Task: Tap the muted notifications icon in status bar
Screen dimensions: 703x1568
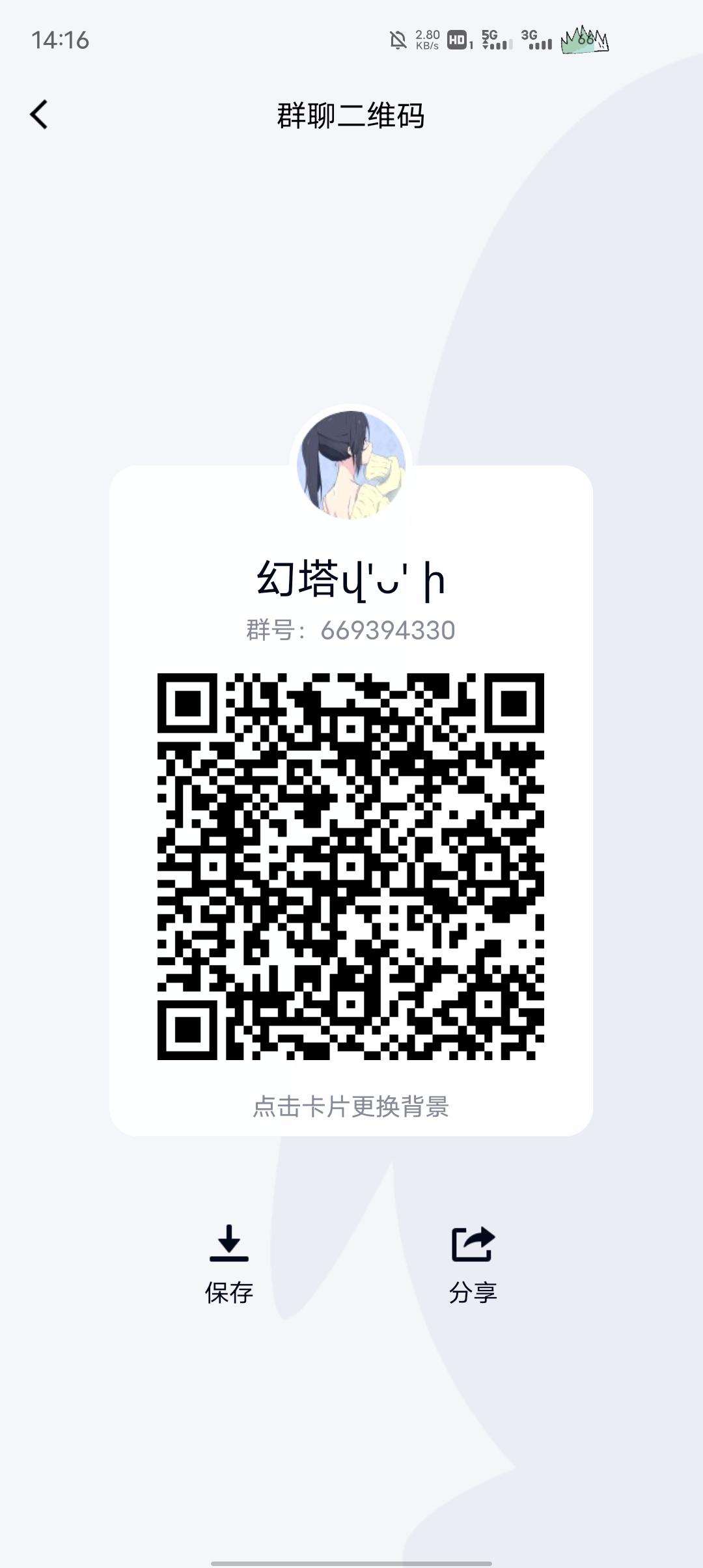Action: pos(397,40)
